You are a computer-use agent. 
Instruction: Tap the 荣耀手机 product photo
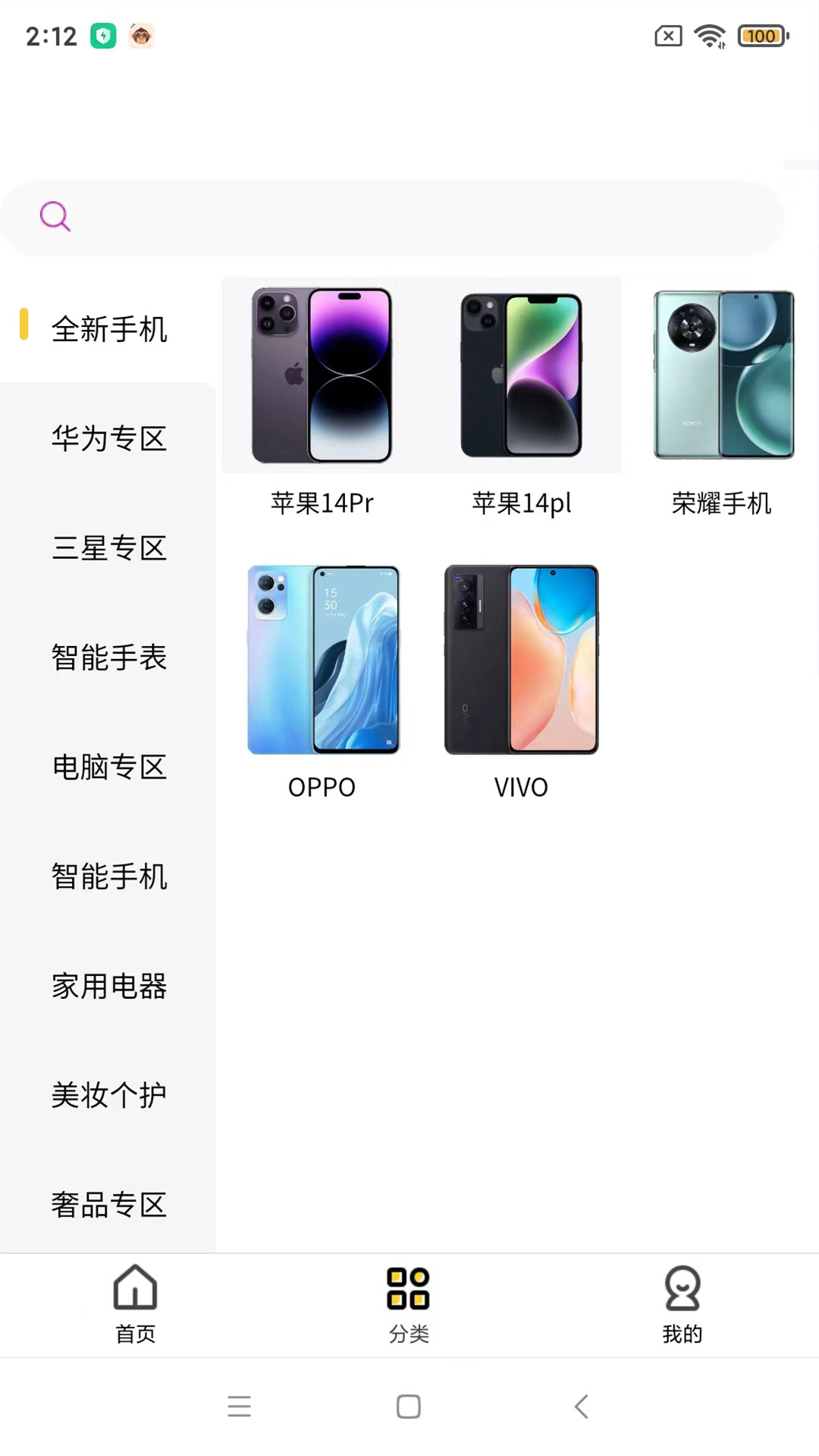point(720,375)
